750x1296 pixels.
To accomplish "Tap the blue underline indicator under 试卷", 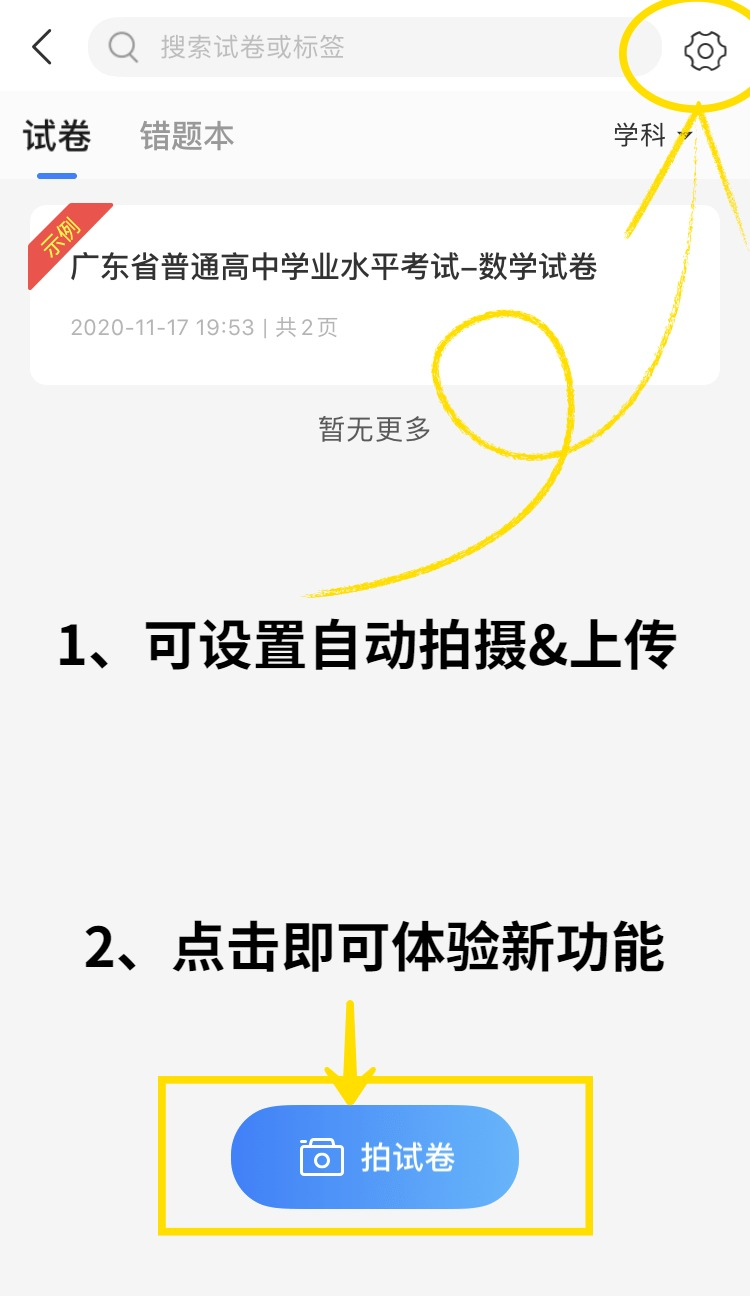I will tap(55, 175).
